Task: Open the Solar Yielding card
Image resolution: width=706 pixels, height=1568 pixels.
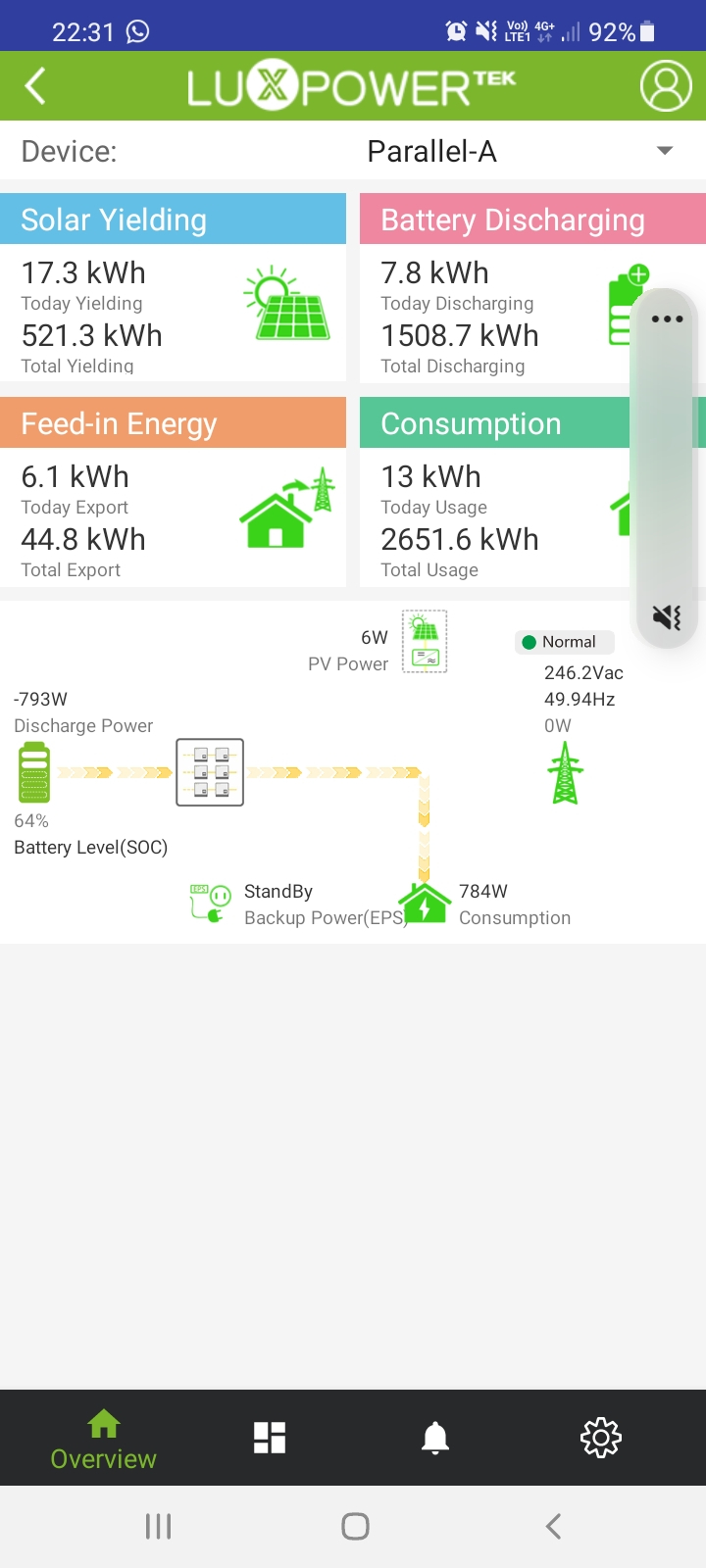Action: pyautogui.click(x=173, y=287)
